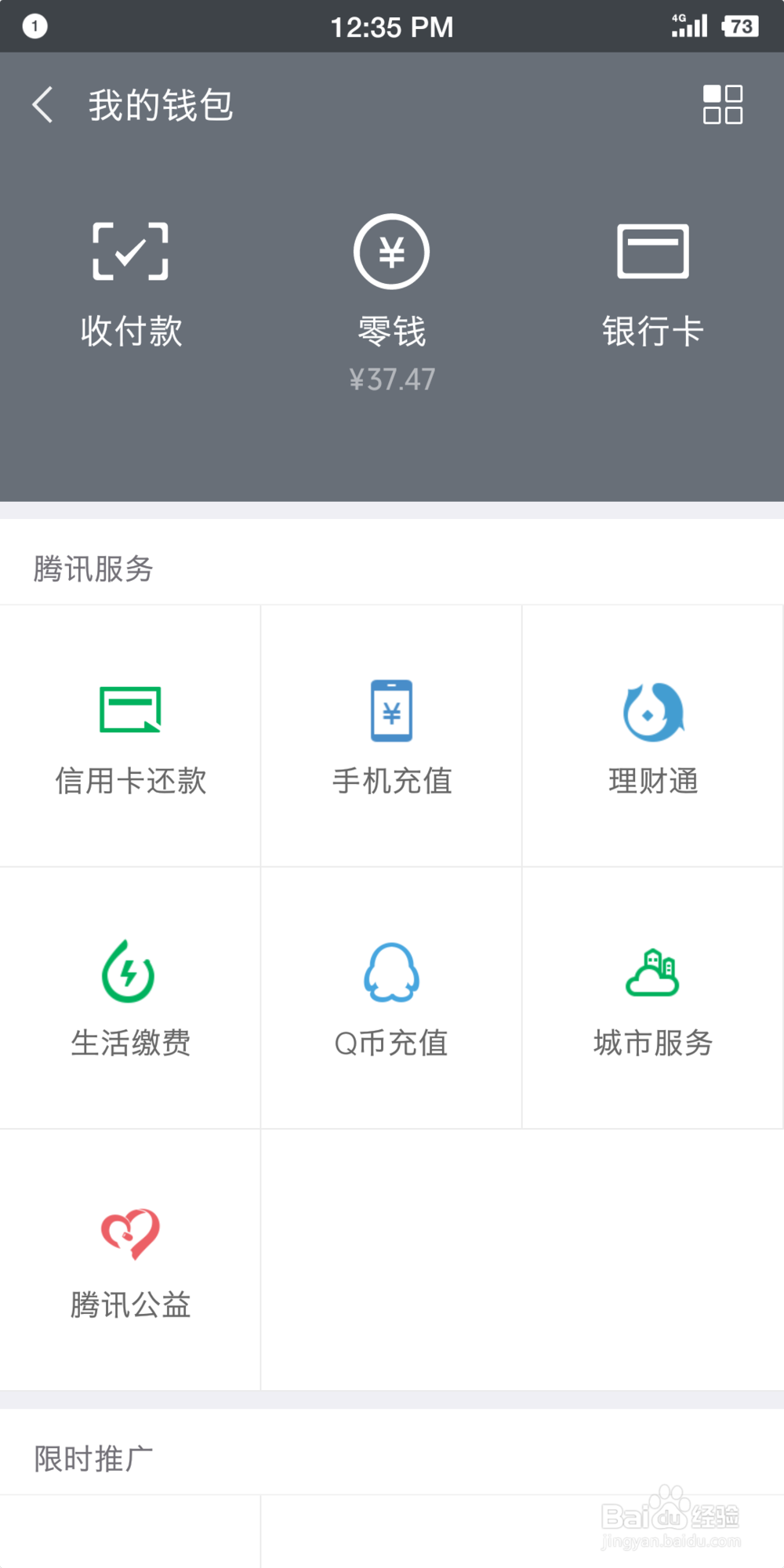Open the grid menu at top right
Screen dimensions: 784x1568
pos(722,104)
